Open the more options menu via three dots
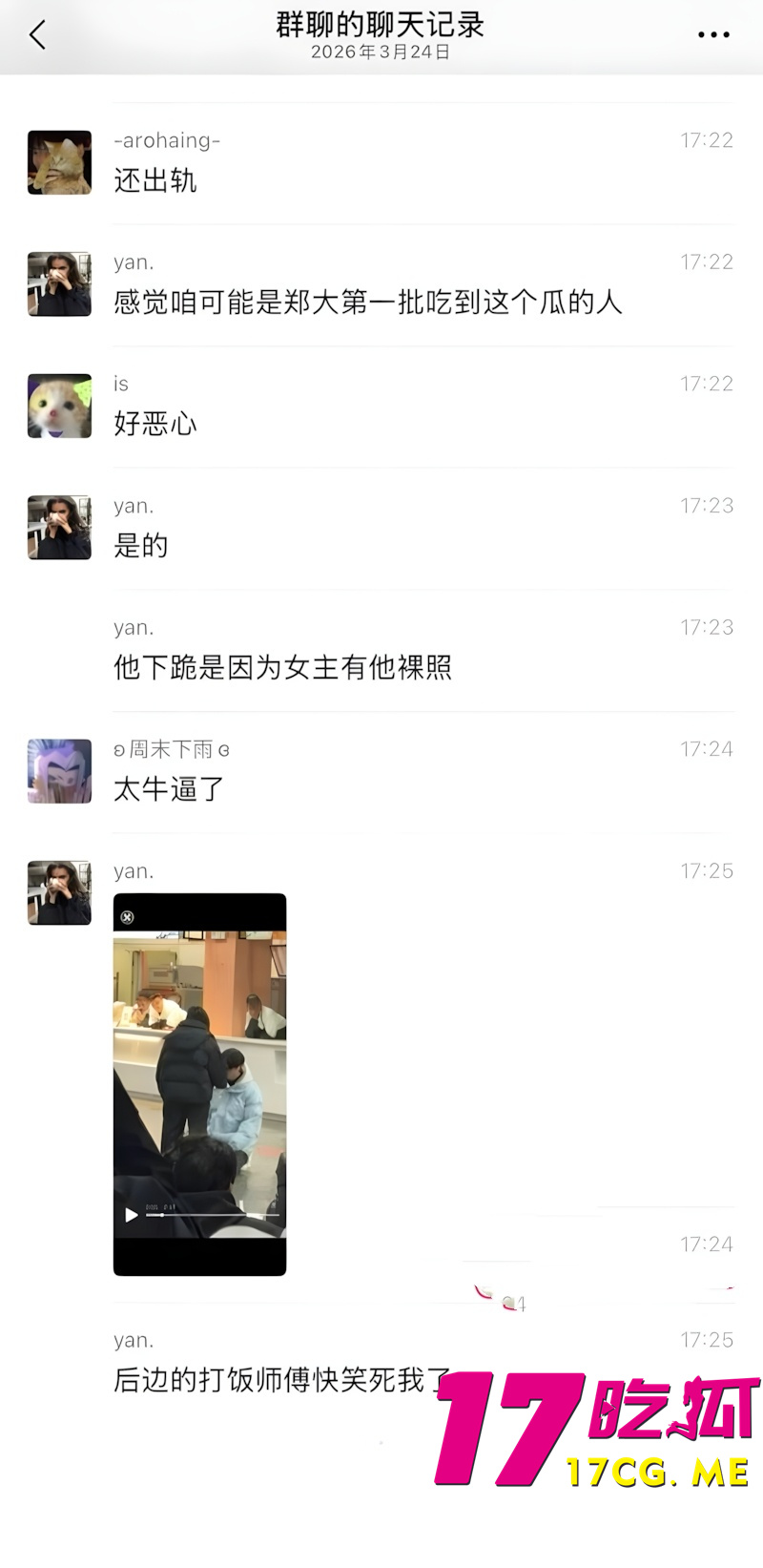 coord(712,33)
